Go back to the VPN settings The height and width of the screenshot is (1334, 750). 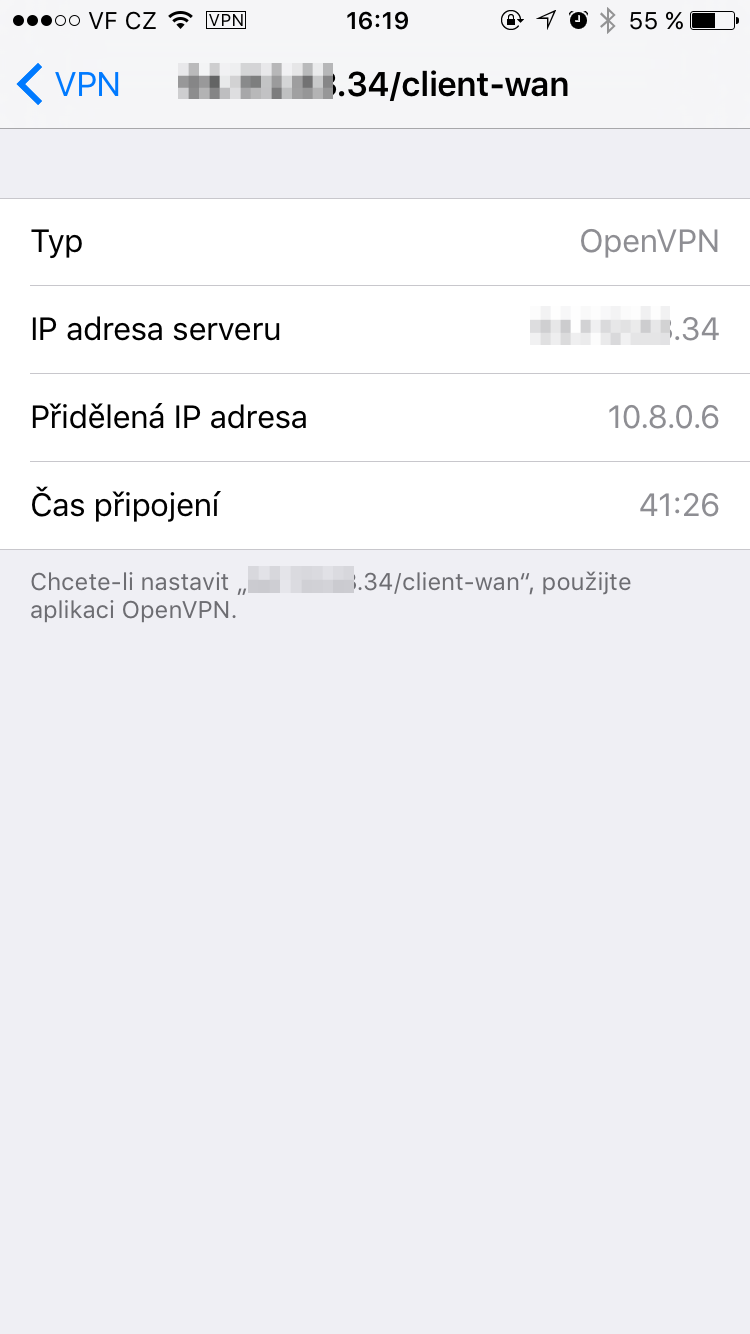[x=68, y=84]
